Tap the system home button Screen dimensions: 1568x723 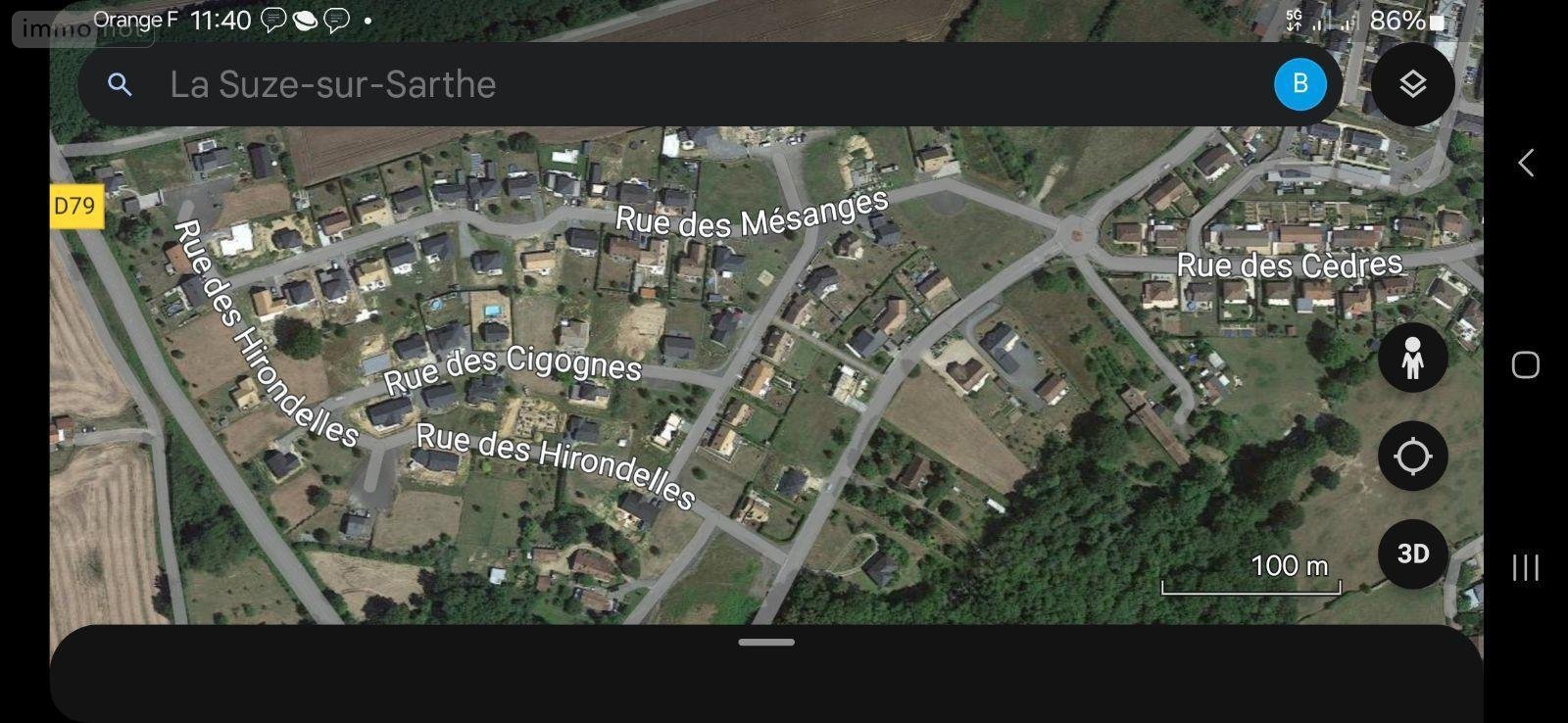[x=1526, y=365]
